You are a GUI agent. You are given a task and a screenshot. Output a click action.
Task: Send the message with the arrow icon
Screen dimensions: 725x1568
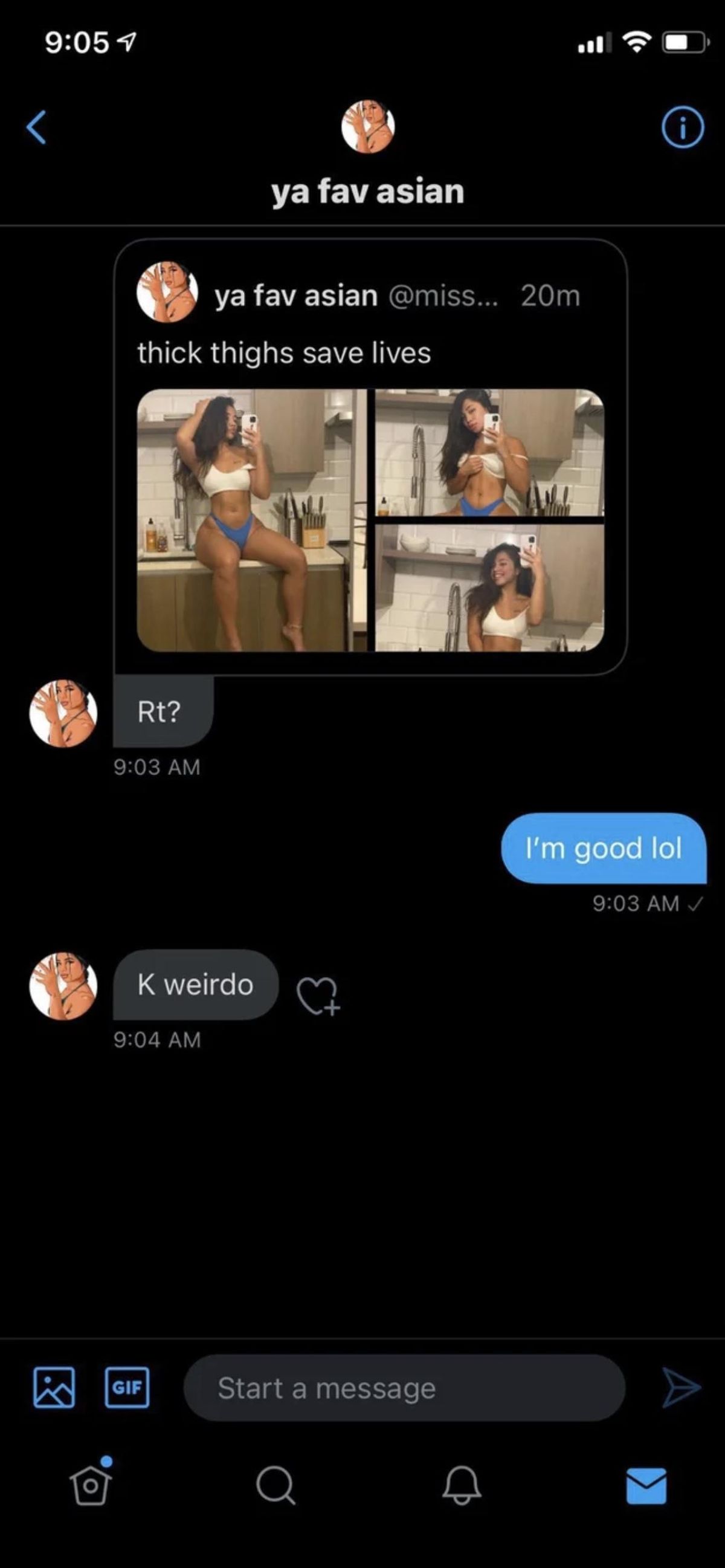click(x=681, y=1388)
